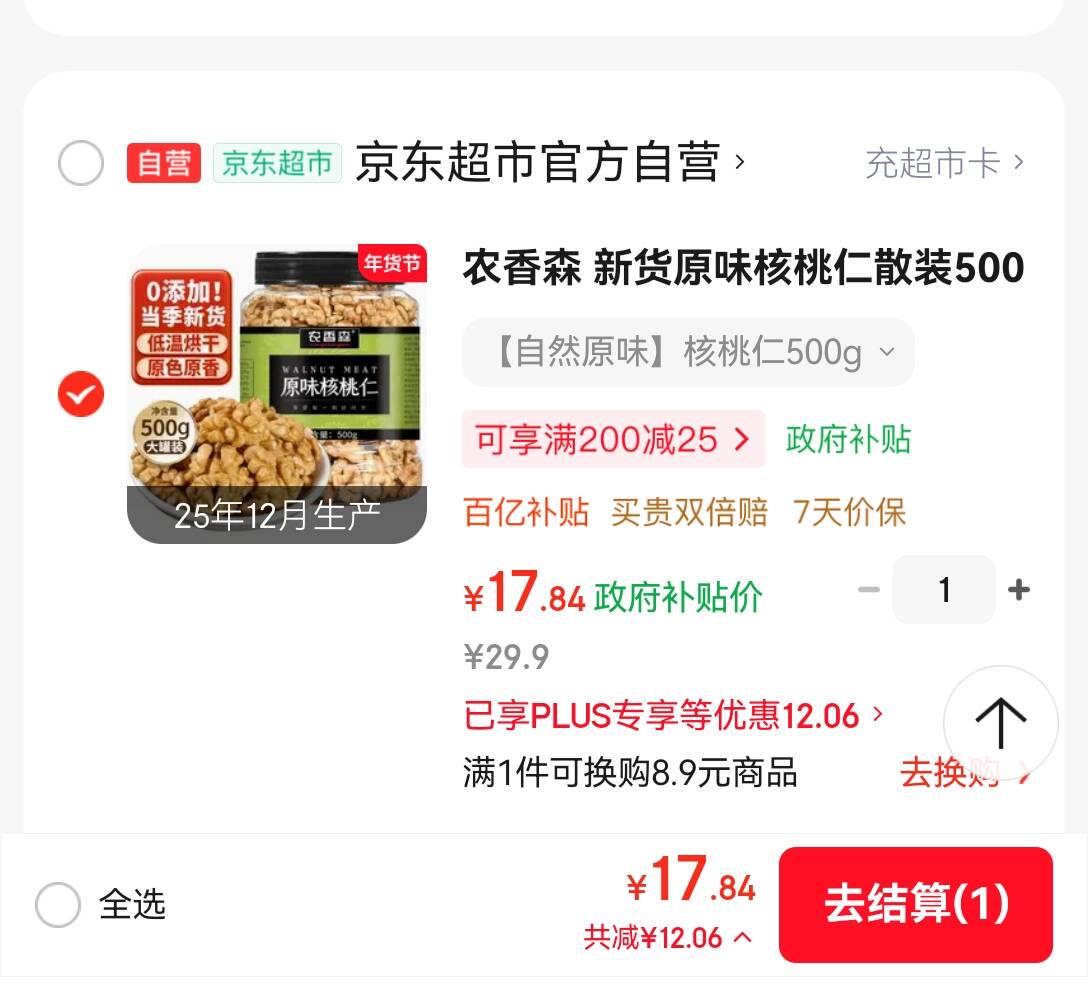
Task: Select the 京东超市官方自营 store checkbox
Action: pos(81,163)
